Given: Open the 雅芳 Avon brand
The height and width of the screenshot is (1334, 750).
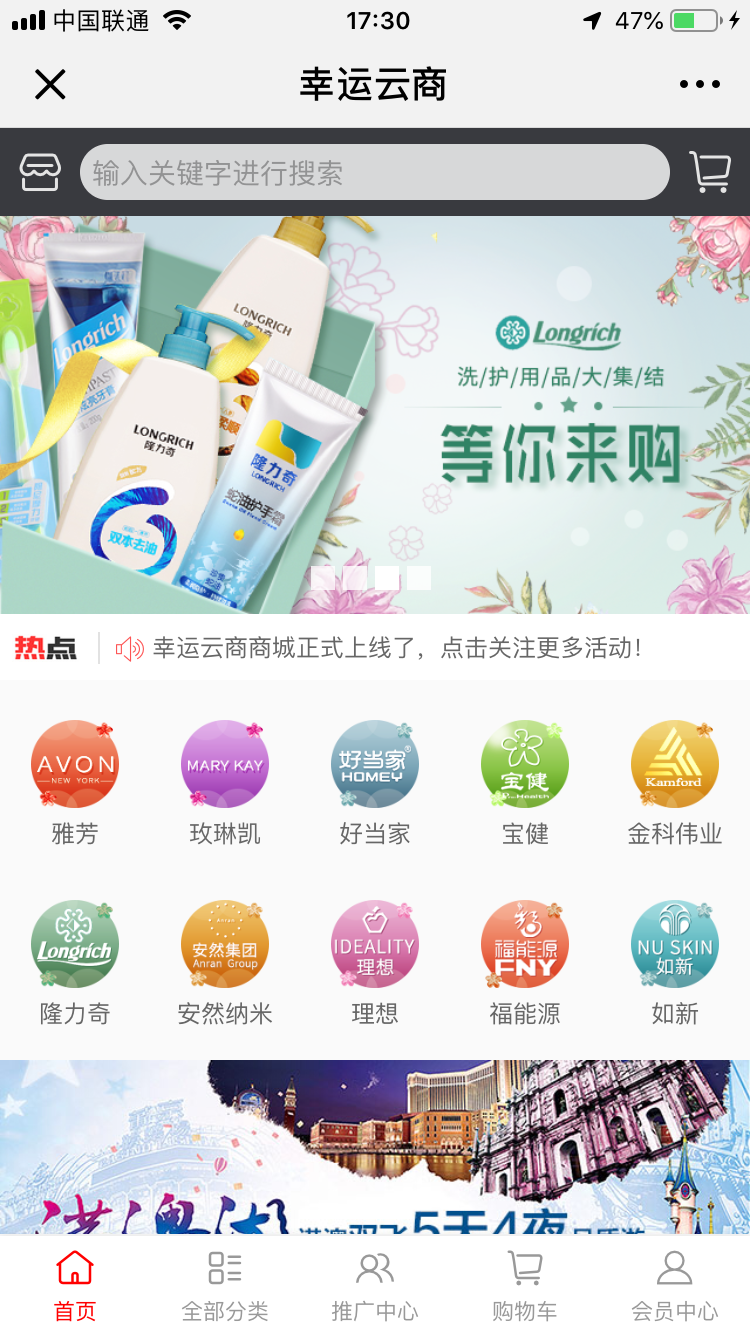Looking at the screenshot, I should coord(75,782).
